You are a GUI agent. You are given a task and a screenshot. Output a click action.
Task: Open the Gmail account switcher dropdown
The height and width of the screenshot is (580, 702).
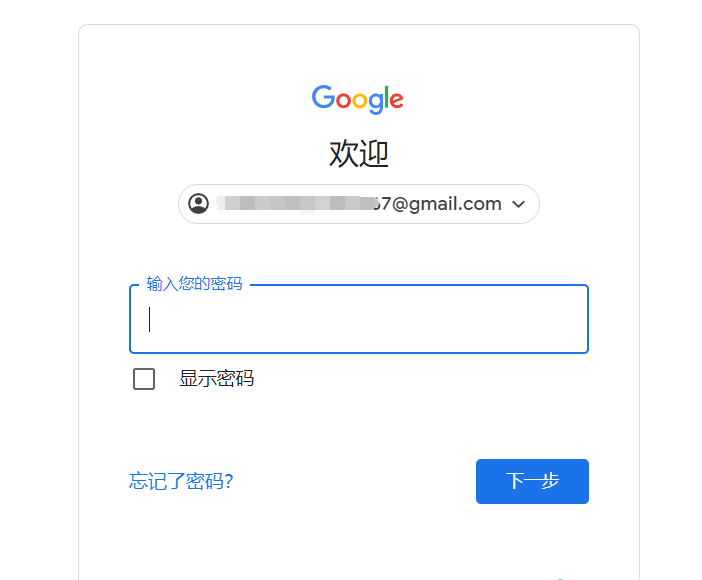[x=358, y=204]
